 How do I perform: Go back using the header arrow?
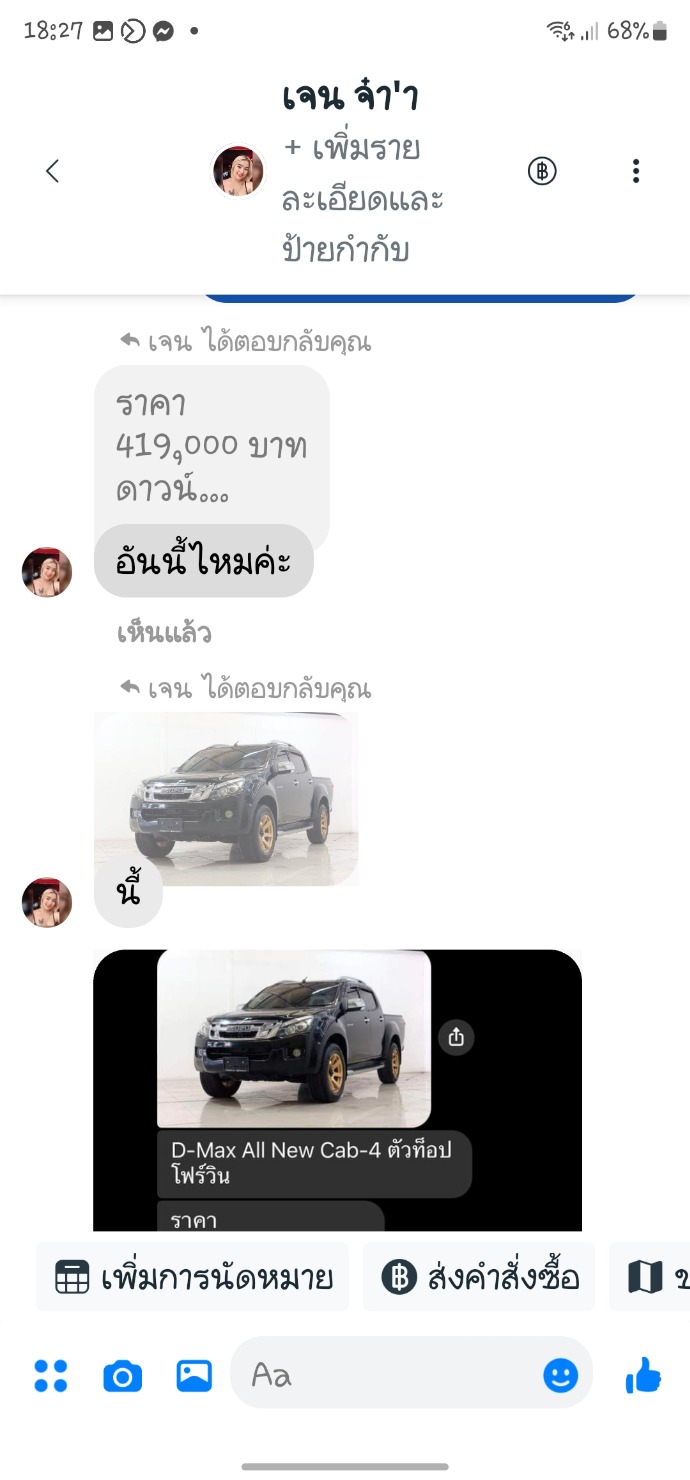click(x=53, y=171)
